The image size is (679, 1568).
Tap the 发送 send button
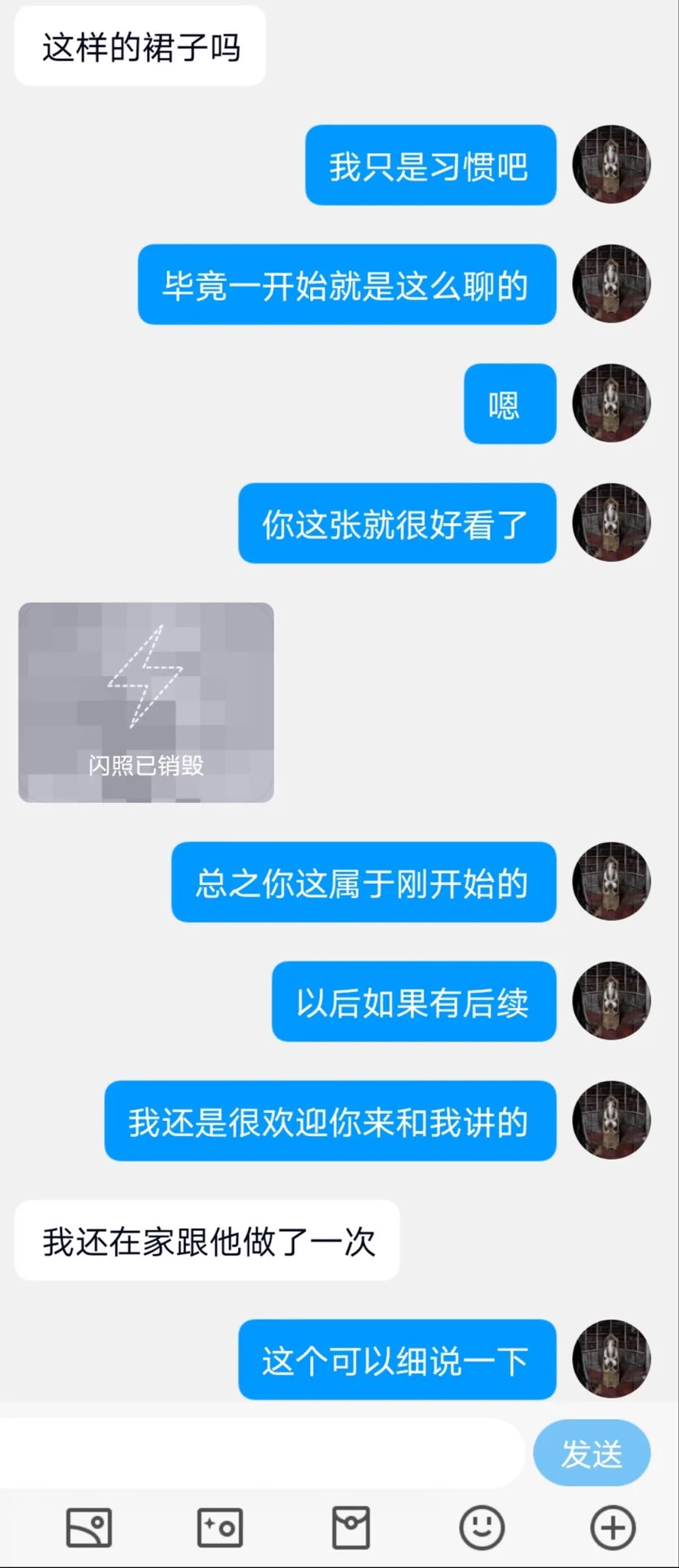pos(591,1453)
